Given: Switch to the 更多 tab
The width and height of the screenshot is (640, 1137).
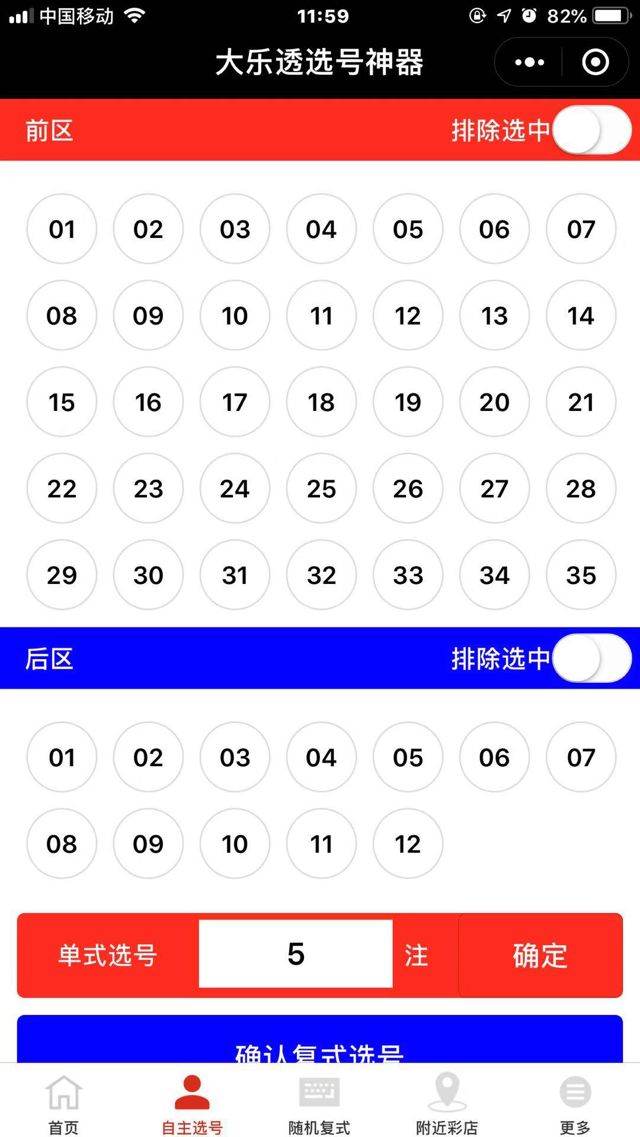Looking at the screenshot, I should tap(575, 1103).
